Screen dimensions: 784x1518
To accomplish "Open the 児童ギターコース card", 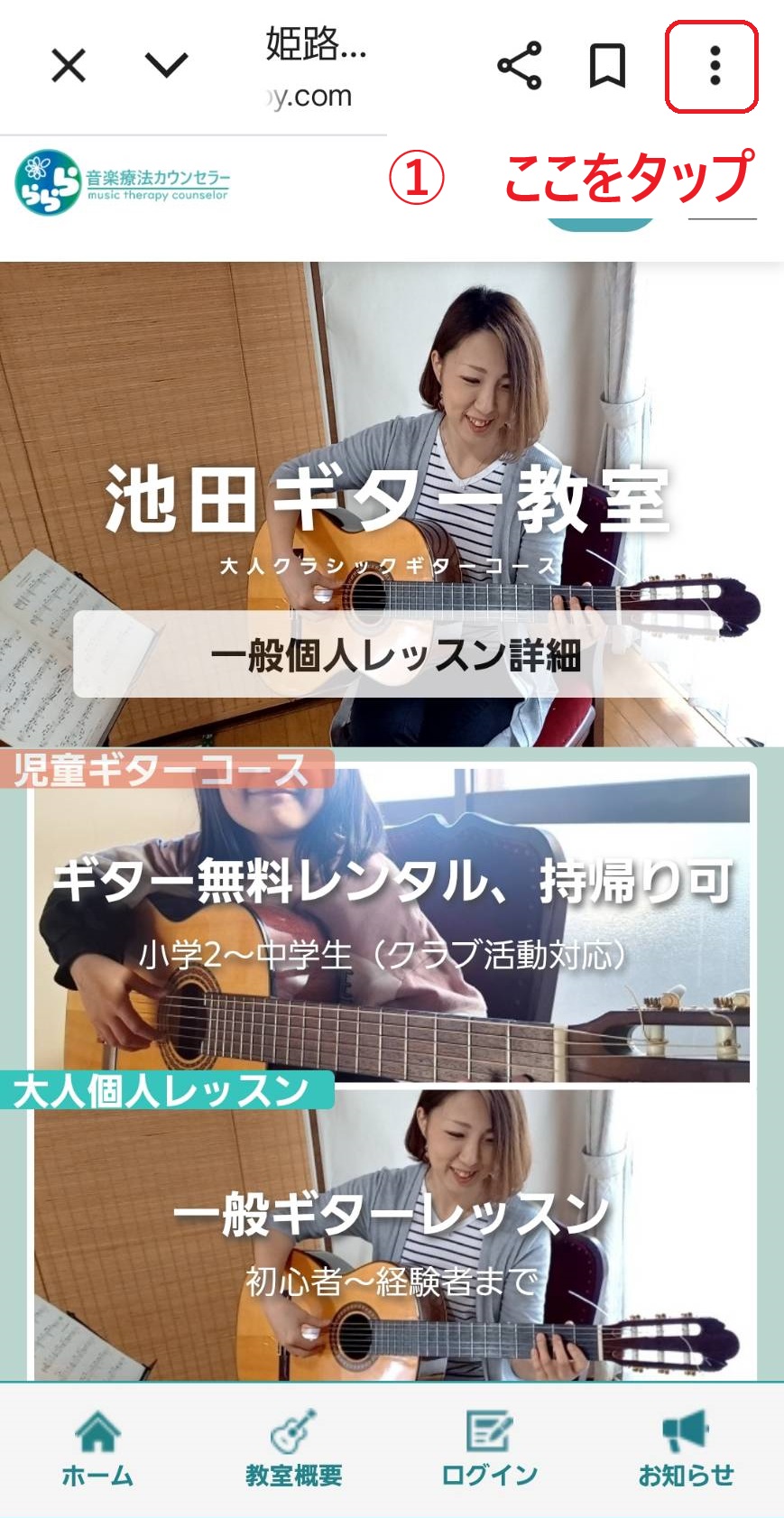I will click(x=392, y=921).
